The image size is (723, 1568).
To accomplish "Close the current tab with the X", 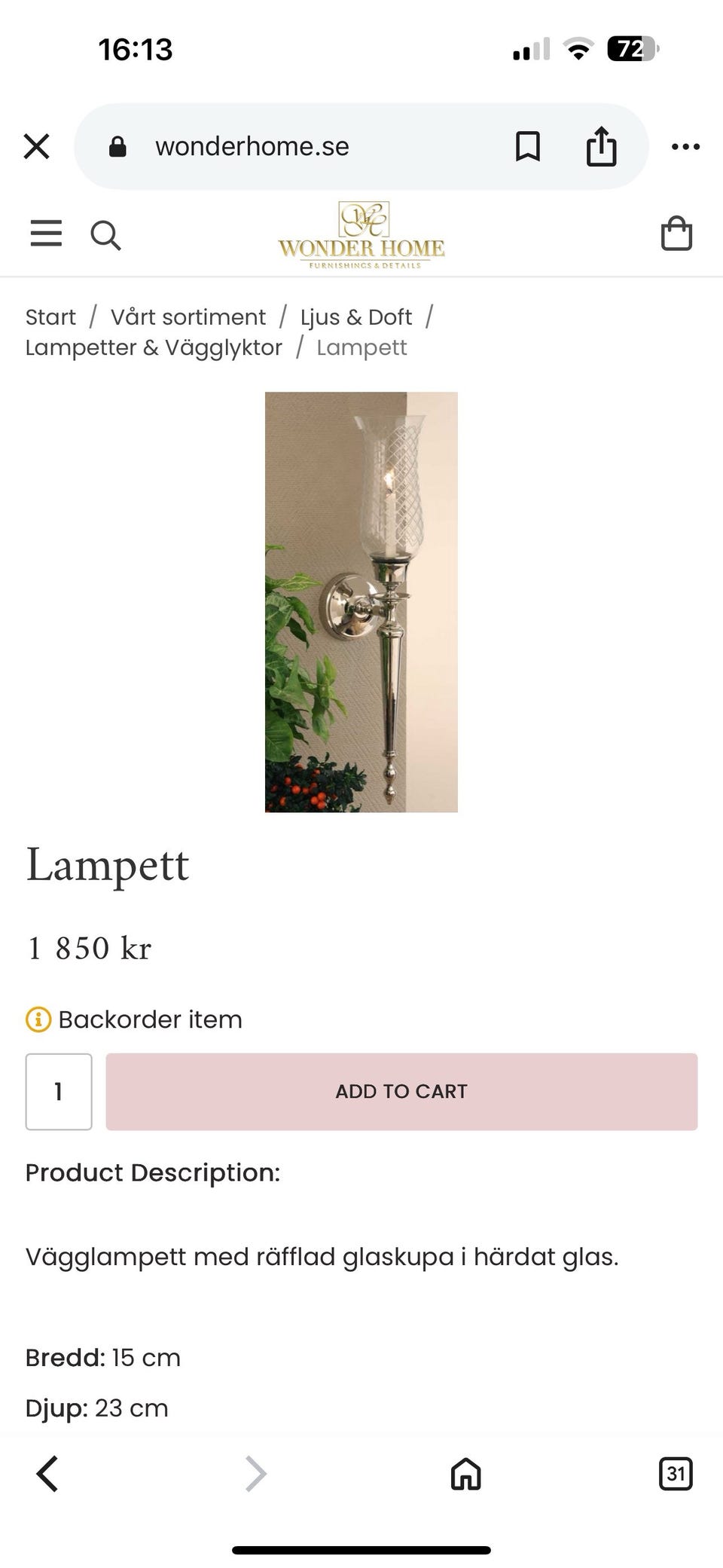I will [x=36, y=145].
